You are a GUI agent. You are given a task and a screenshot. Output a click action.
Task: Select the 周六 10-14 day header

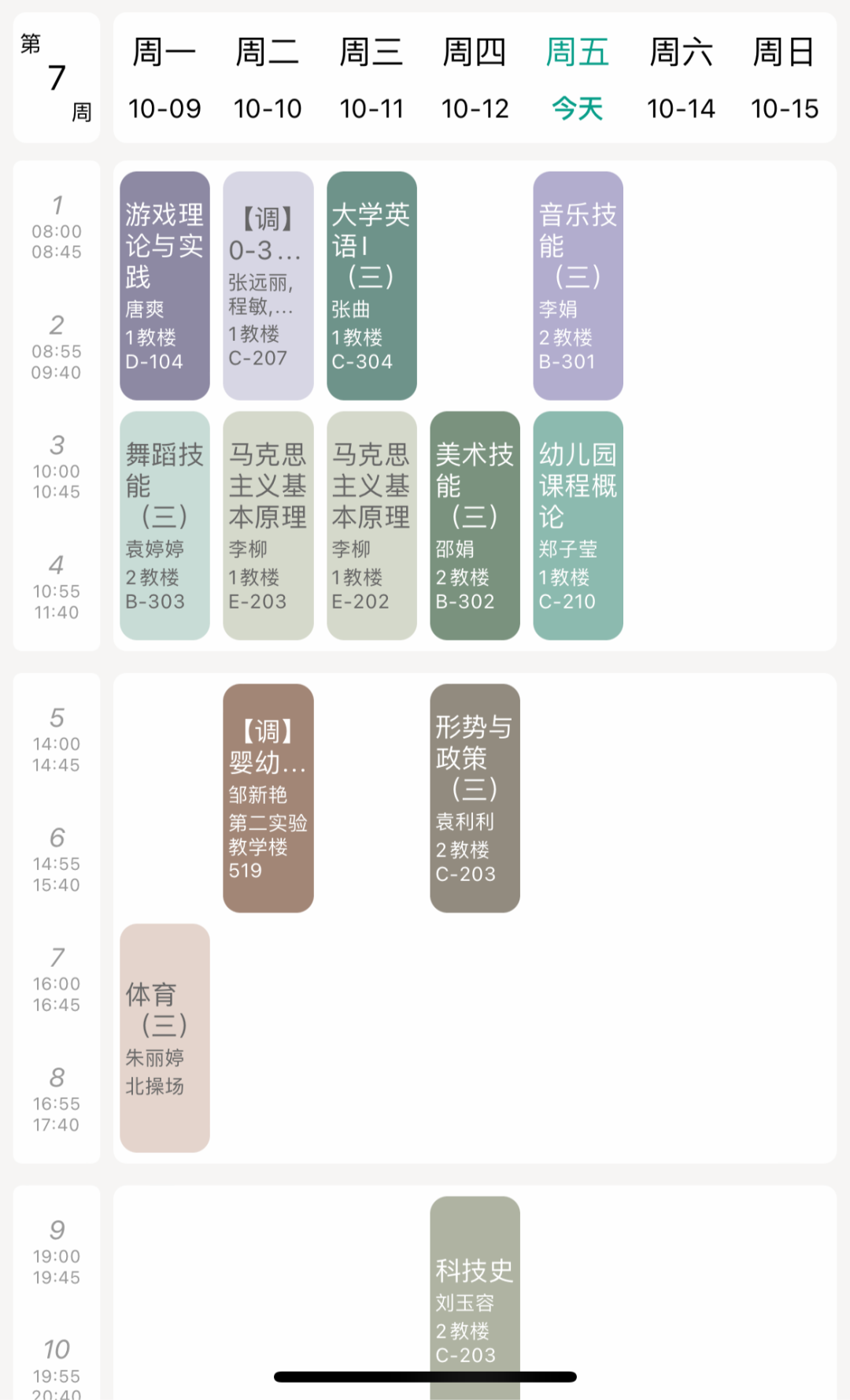click(x=681, y=75)
